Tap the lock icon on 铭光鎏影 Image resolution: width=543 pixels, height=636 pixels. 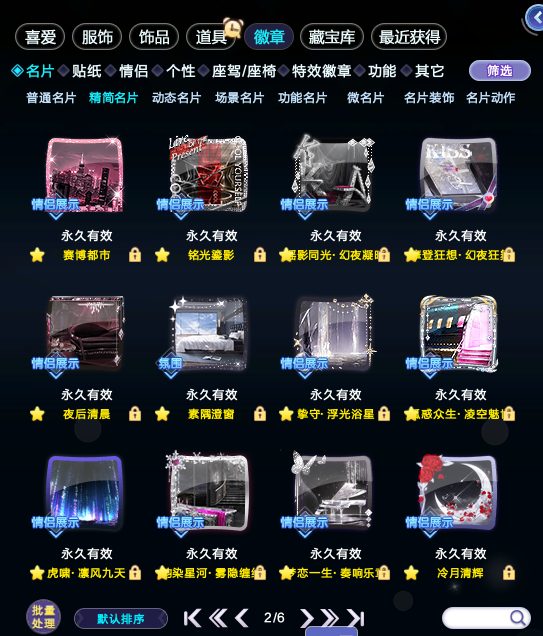tap(260, 255)
